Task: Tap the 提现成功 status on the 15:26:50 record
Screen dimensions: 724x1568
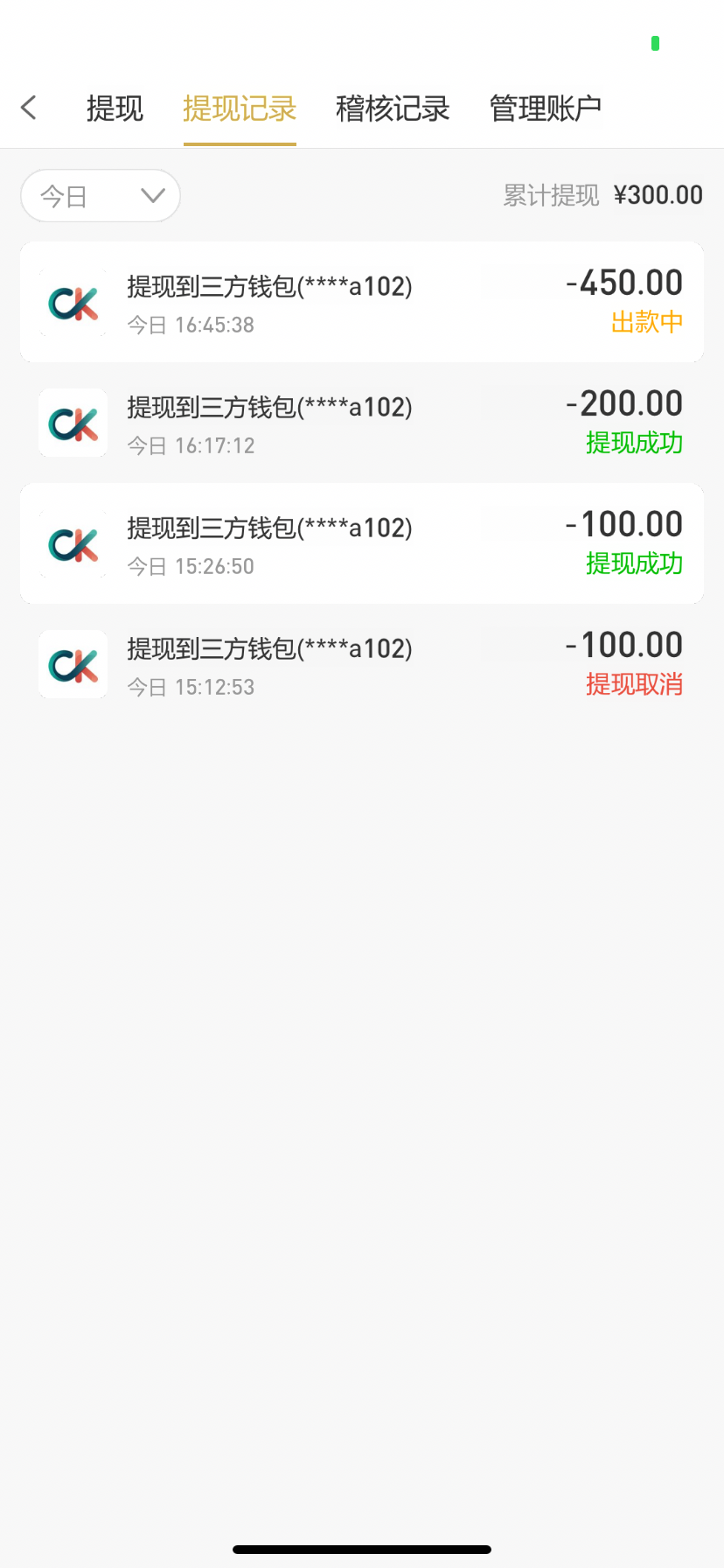Action: point(635,564)
